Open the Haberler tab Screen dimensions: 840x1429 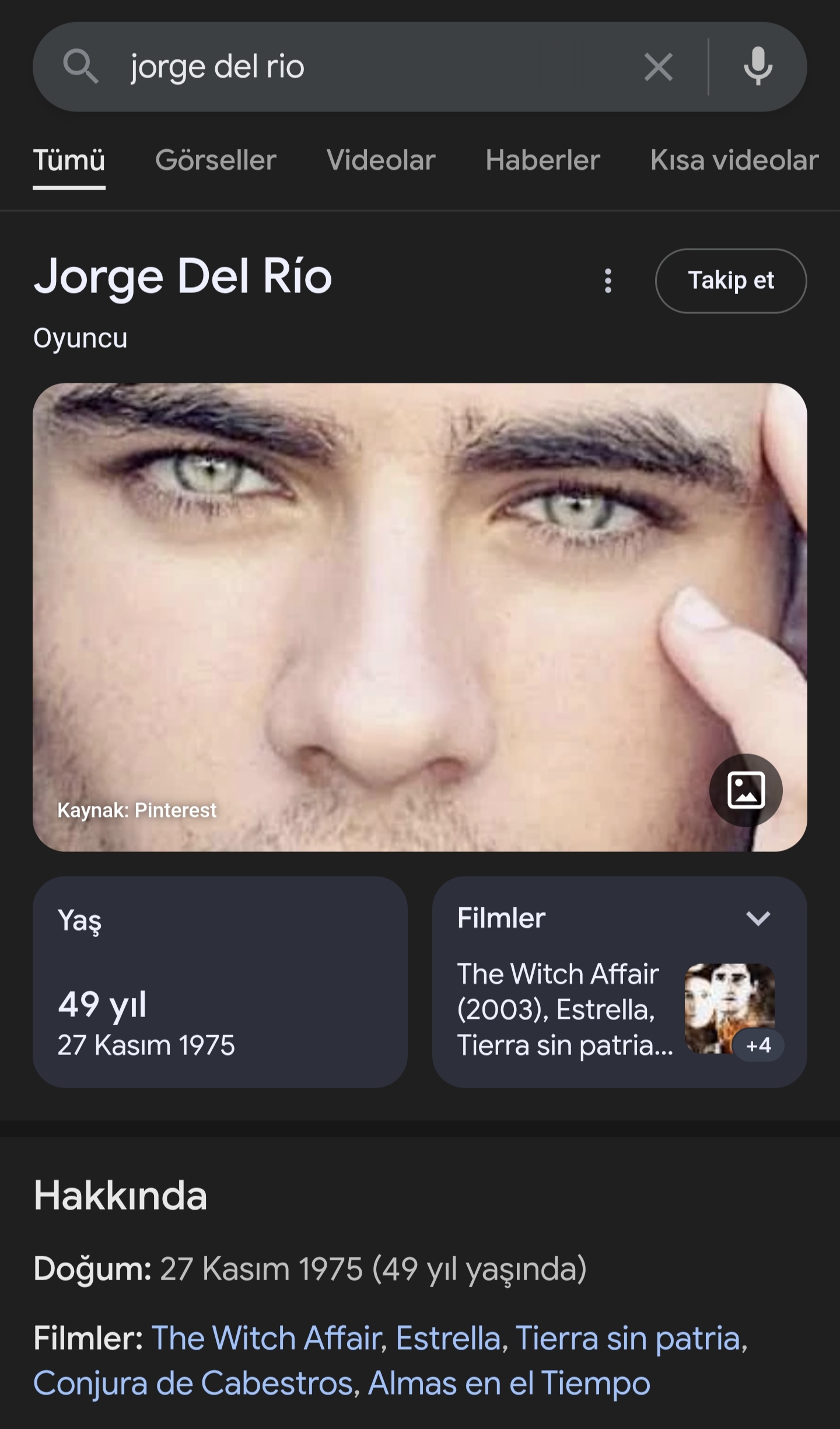[542, 160]
